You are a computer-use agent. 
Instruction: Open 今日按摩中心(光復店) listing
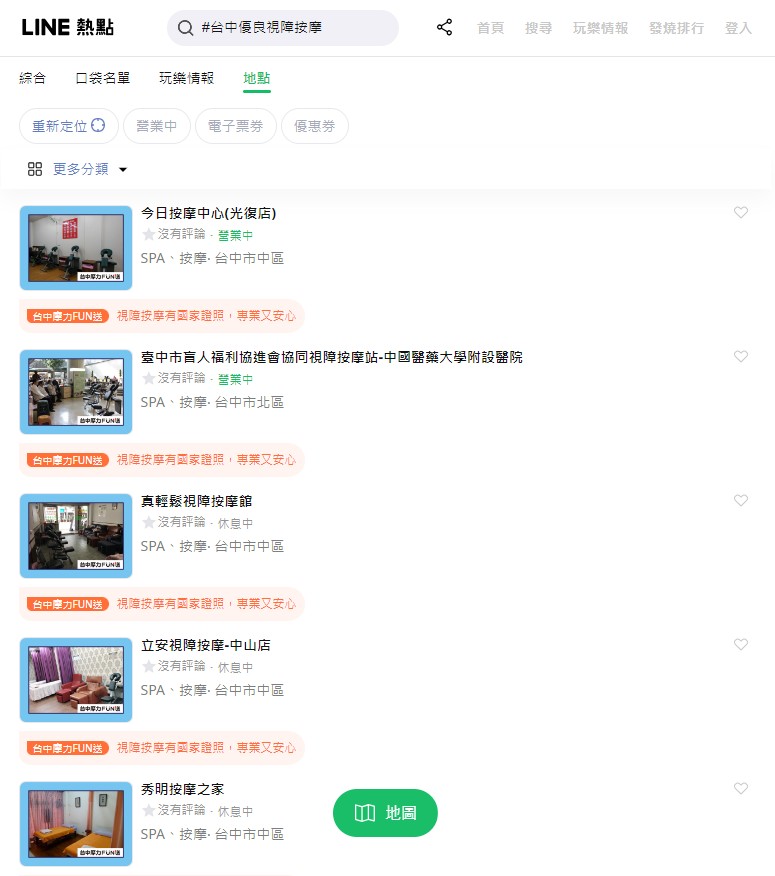(x=208, y=213)
